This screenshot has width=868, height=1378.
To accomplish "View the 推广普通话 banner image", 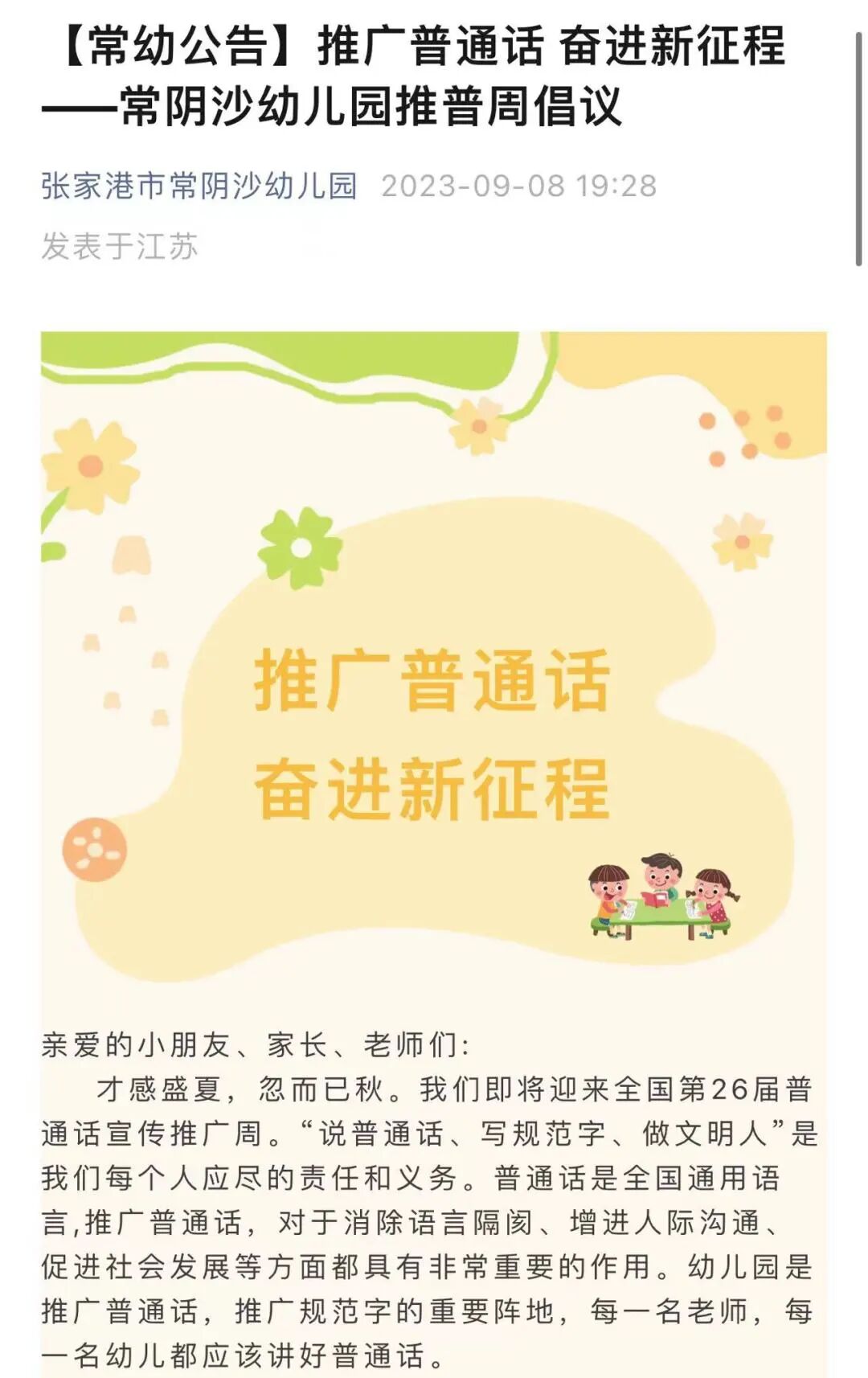I will point(433,675).
